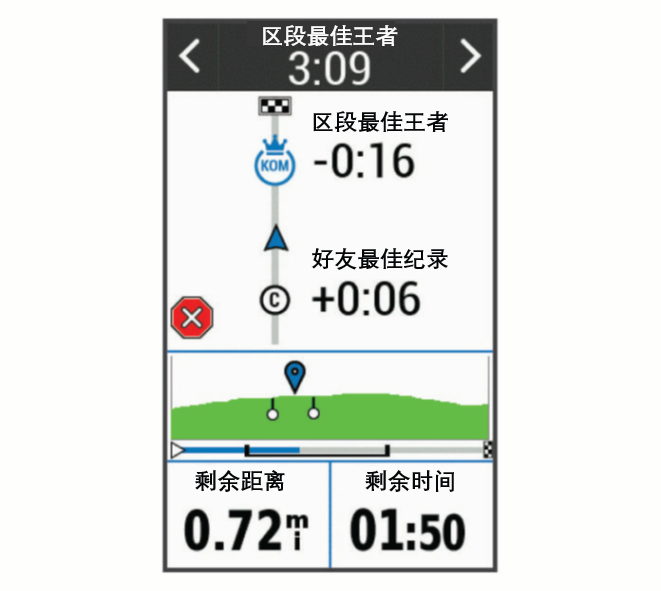Go to the previous segment target
Screen dimensions: 661x591
point(190,56)
